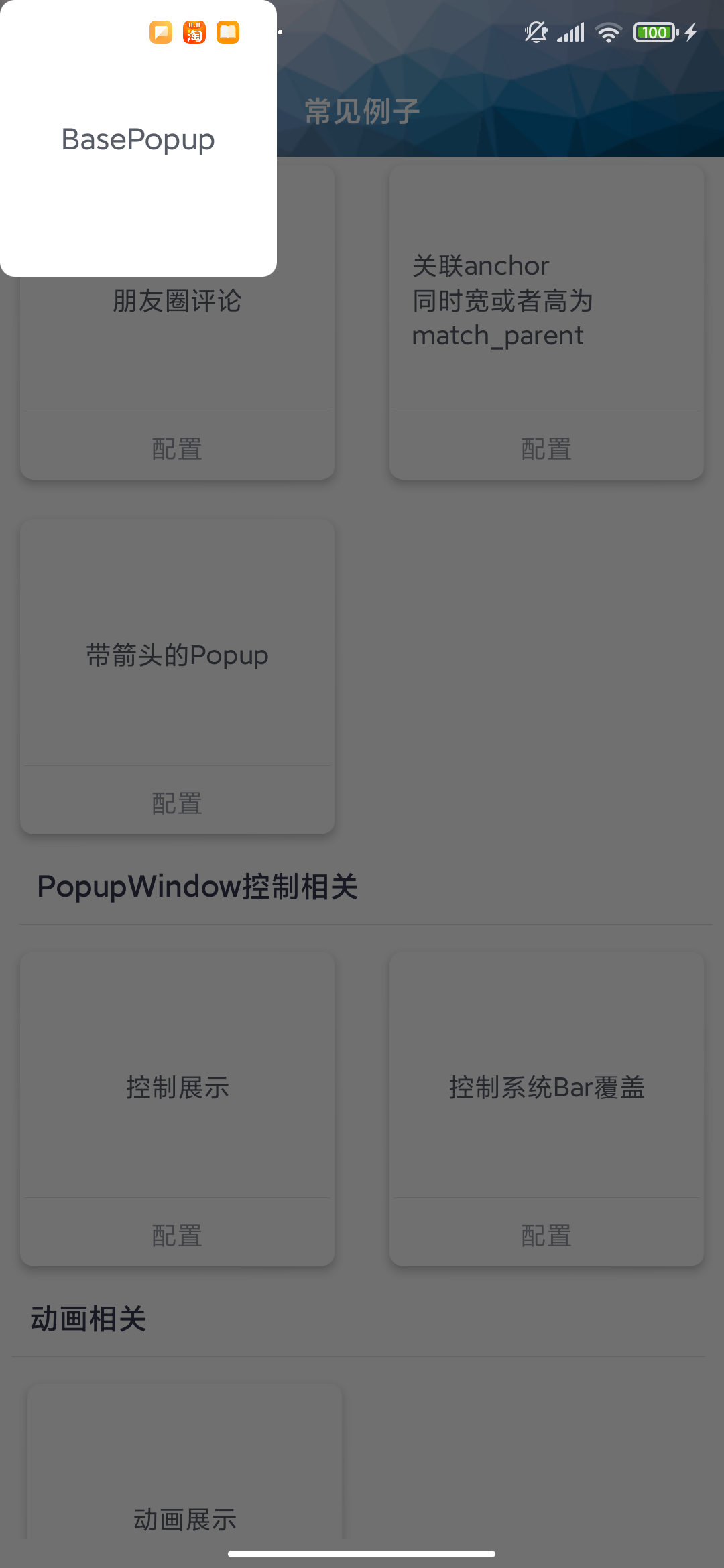Tap the white BasePopup popup window
724x1568 pixels.
tap(138, 139)
